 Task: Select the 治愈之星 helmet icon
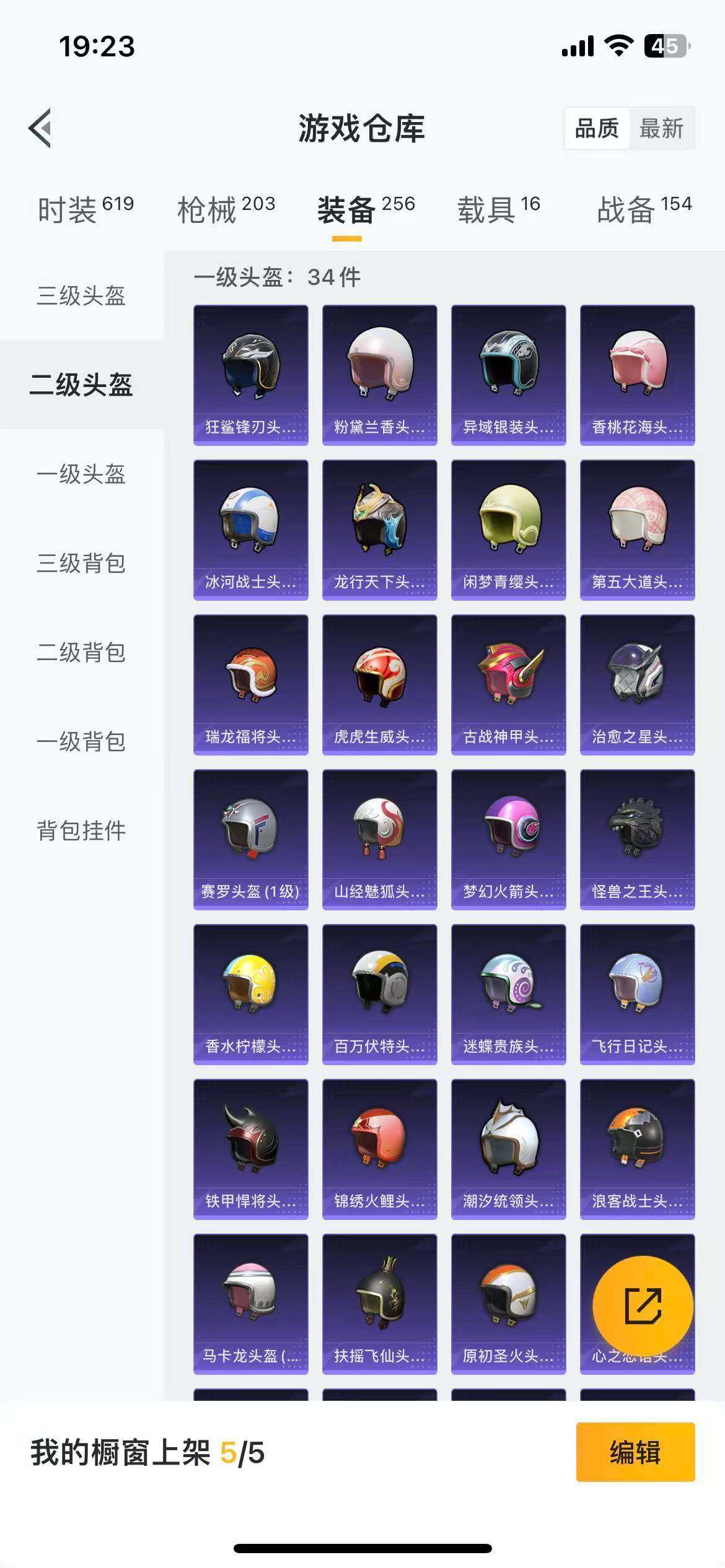pos(638,681)
